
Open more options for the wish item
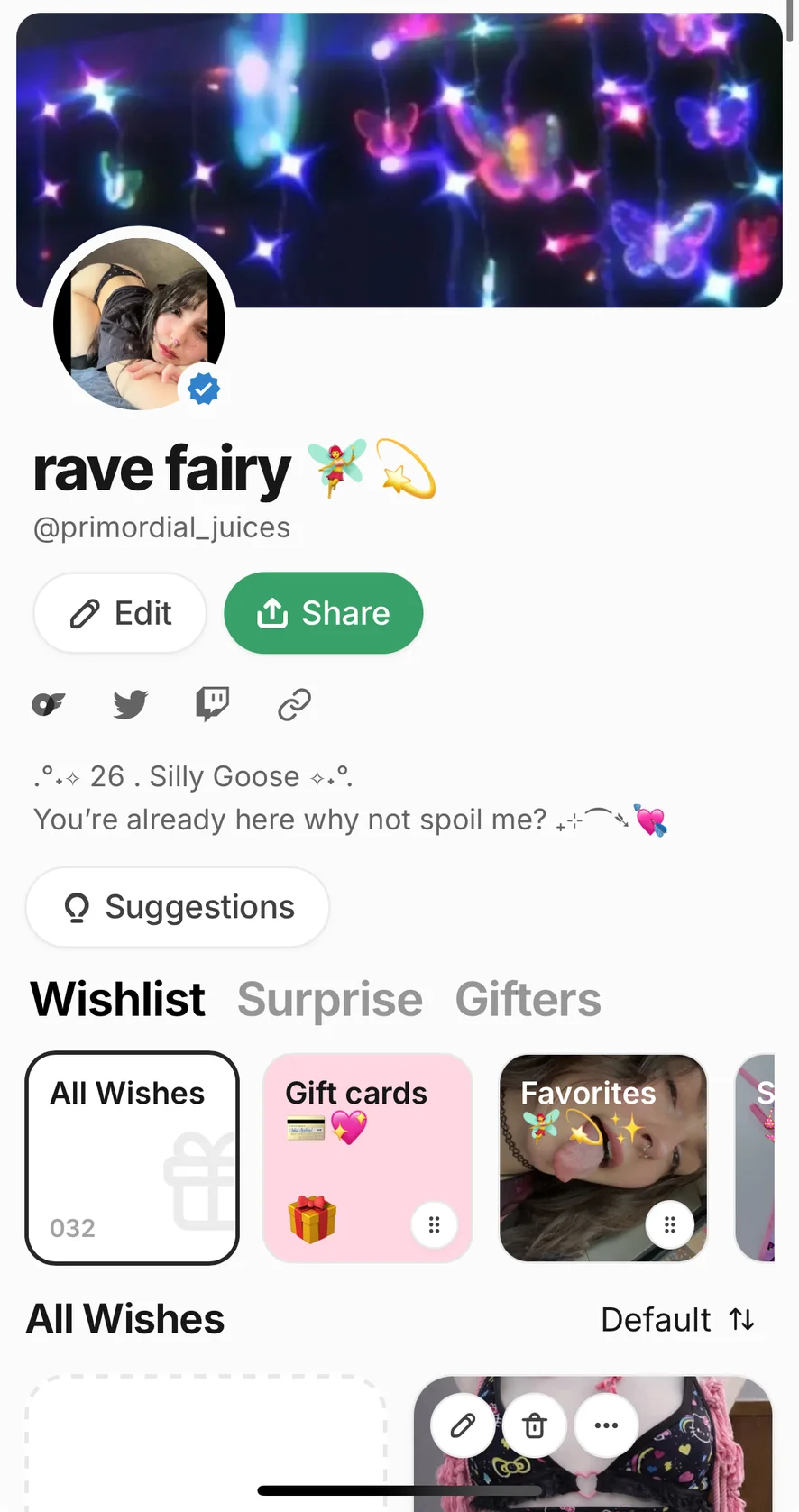point(606,1425)
